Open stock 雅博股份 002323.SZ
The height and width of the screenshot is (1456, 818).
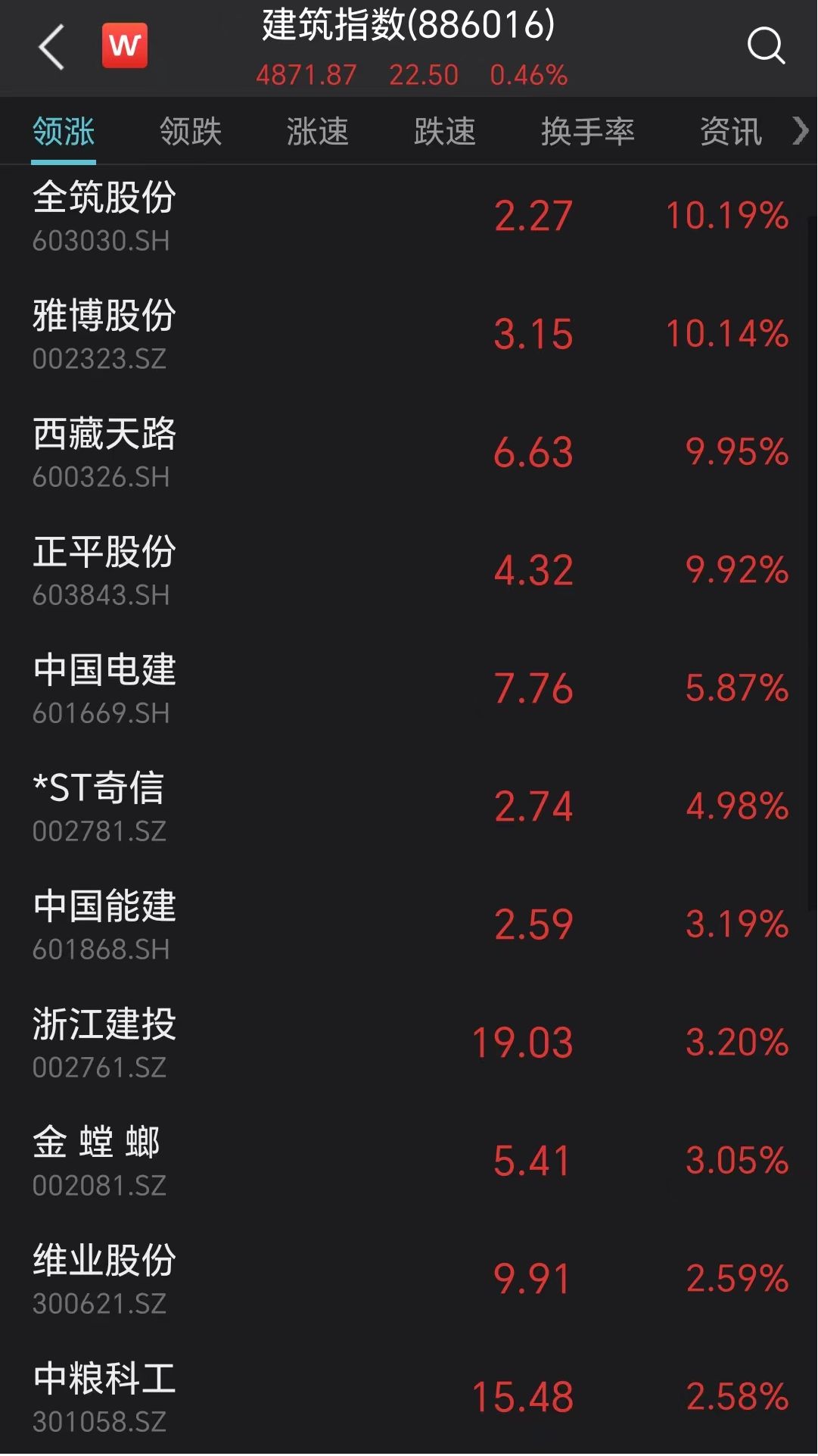(409, 334)
